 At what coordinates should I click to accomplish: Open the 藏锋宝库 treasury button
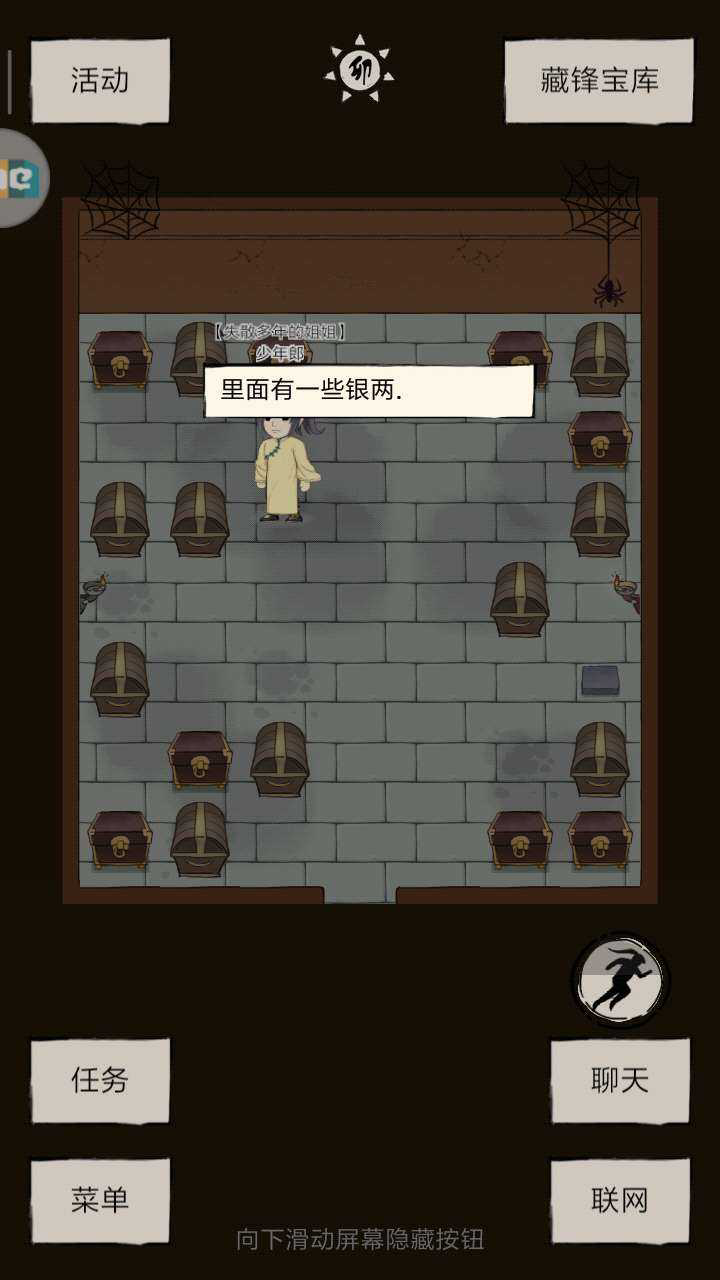coord(599,81)
